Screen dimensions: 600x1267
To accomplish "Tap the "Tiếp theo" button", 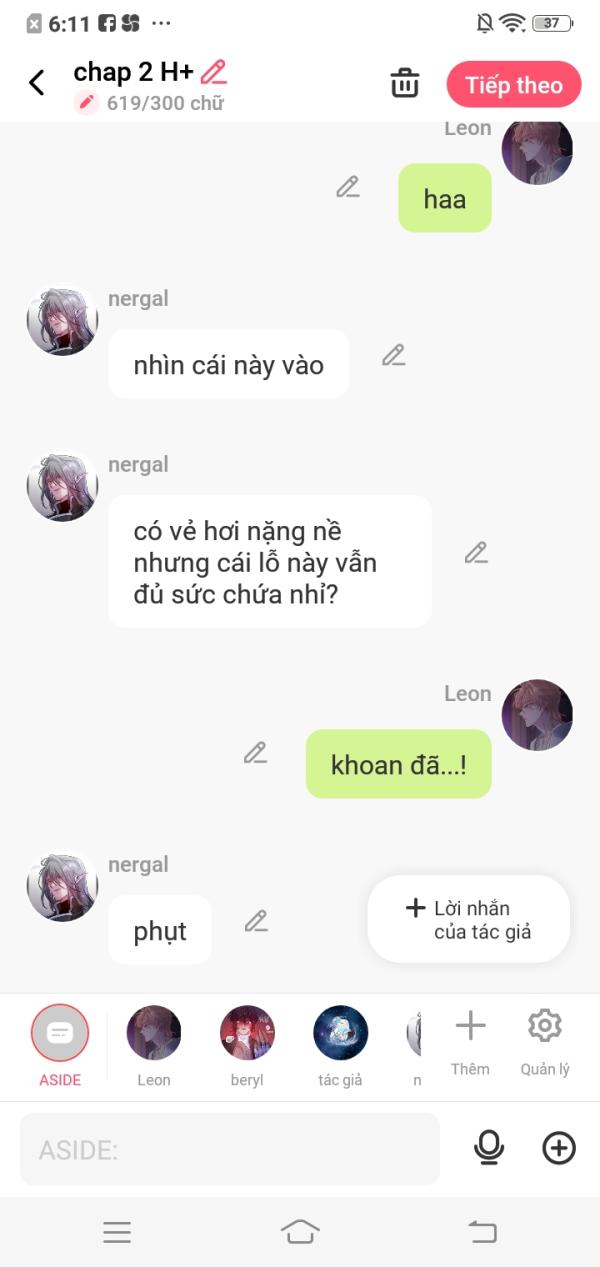I will click(513, 85).
